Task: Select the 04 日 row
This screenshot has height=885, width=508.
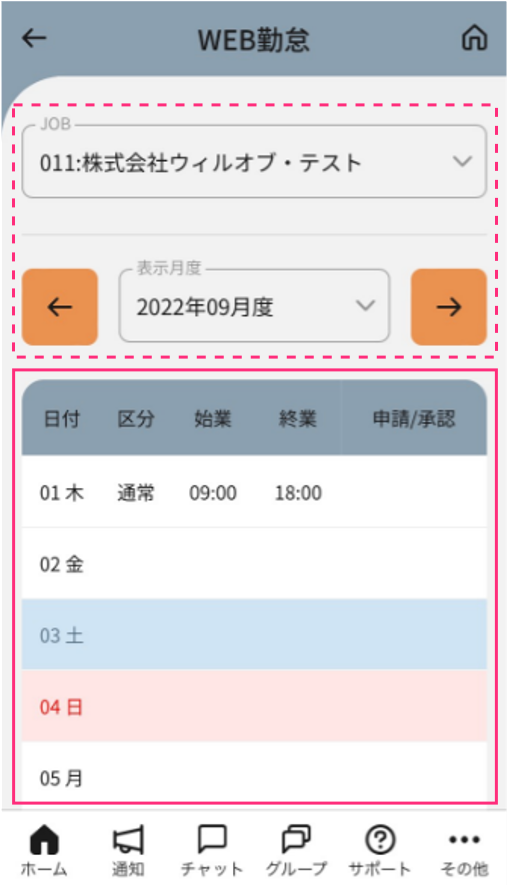Action: click(x=254, y=706)
